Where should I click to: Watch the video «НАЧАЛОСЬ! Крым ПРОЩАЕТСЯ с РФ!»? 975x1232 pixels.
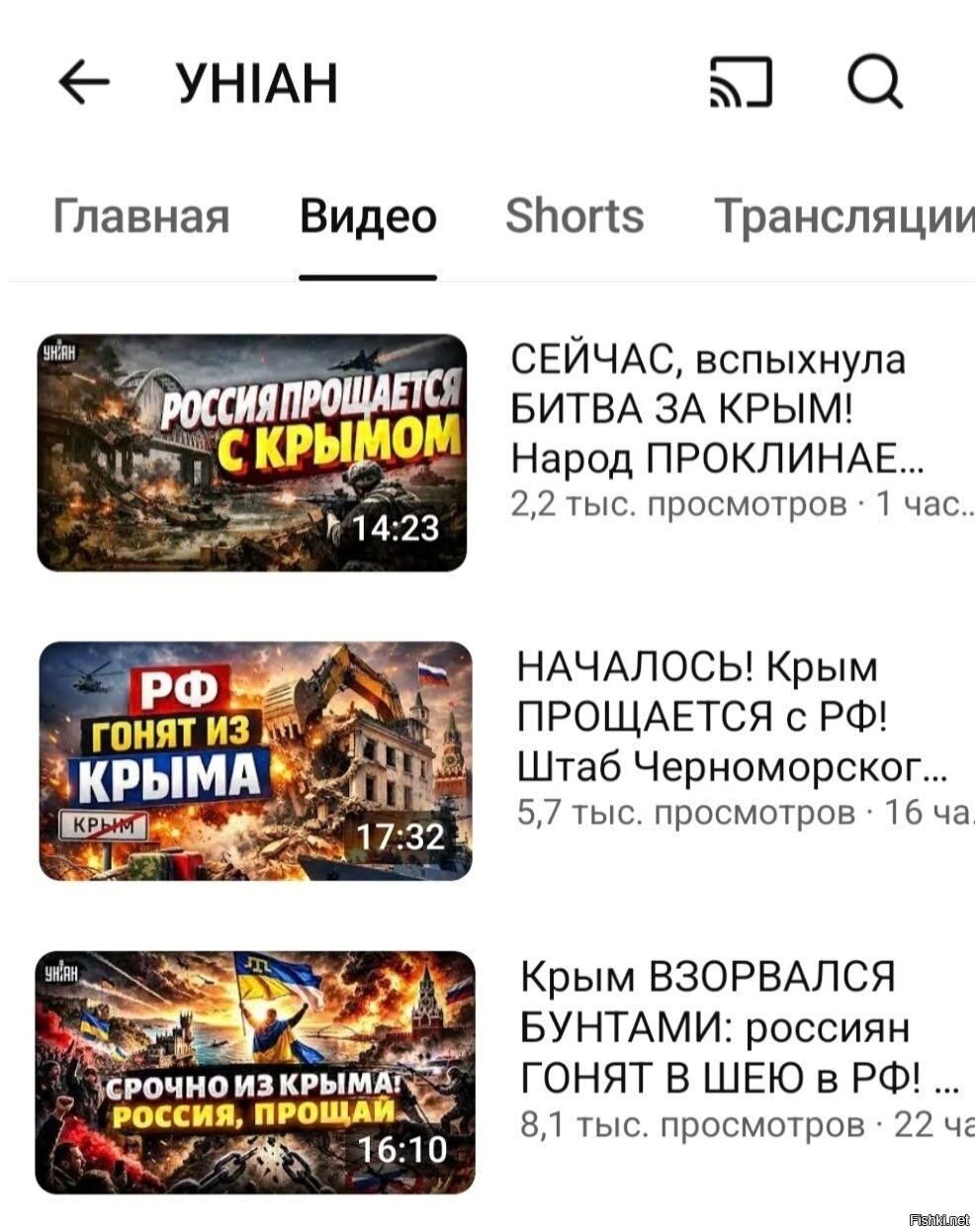[255, 760]
